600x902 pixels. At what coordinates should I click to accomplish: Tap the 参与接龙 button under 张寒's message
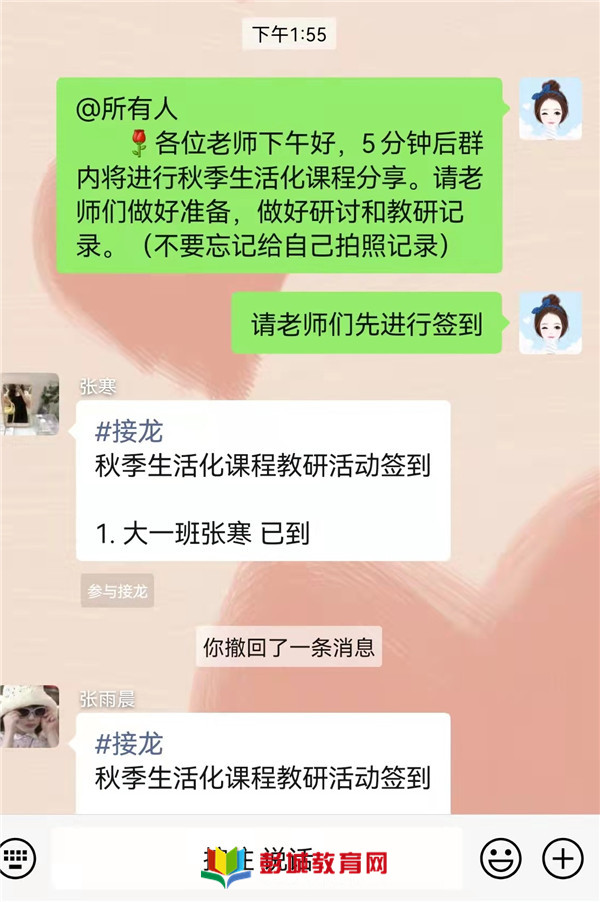[x=117, y=591]
